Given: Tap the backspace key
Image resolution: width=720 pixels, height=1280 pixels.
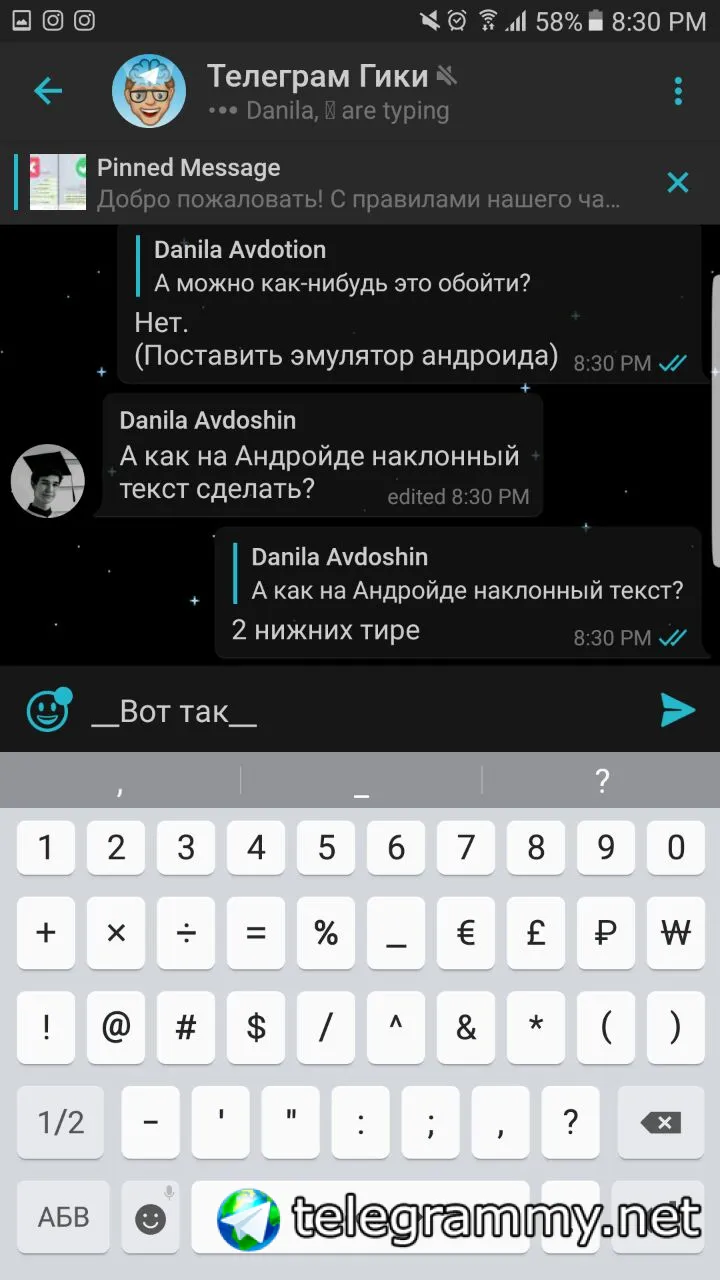Looking at the screenshot, I should click(660, 1122).
